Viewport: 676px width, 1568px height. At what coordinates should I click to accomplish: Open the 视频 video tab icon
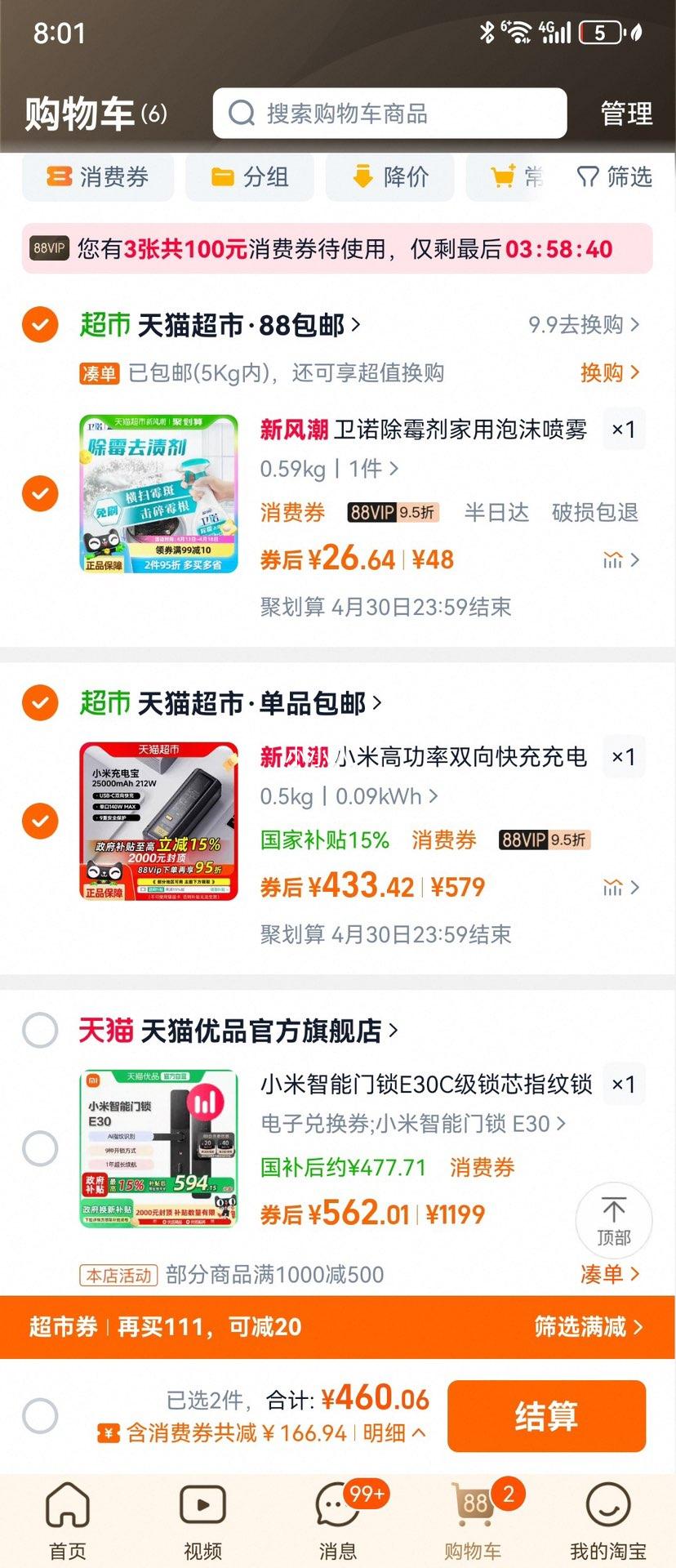click(x=202, y=1515)
